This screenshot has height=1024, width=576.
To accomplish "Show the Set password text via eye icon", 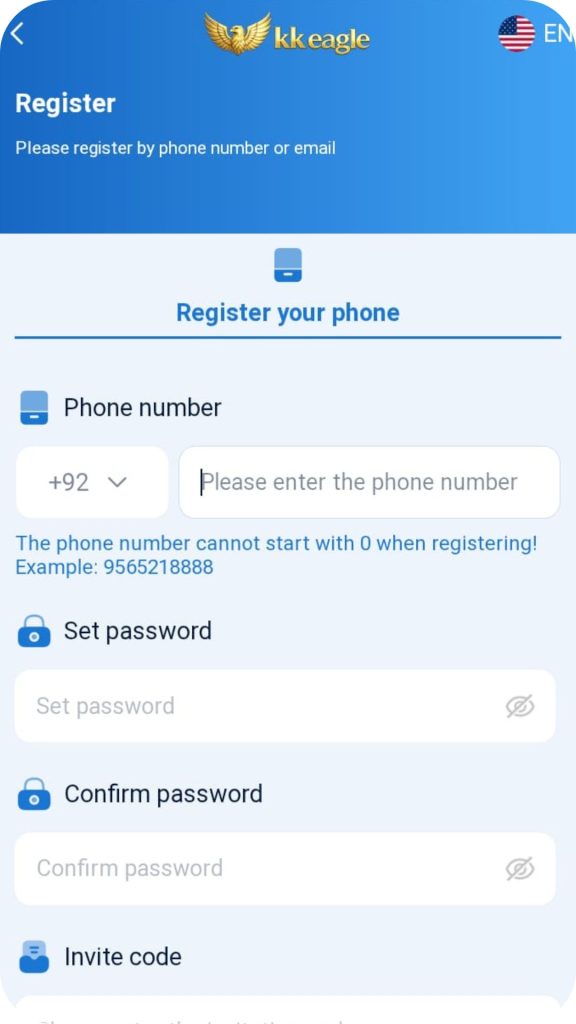I will tap(520, 706).
